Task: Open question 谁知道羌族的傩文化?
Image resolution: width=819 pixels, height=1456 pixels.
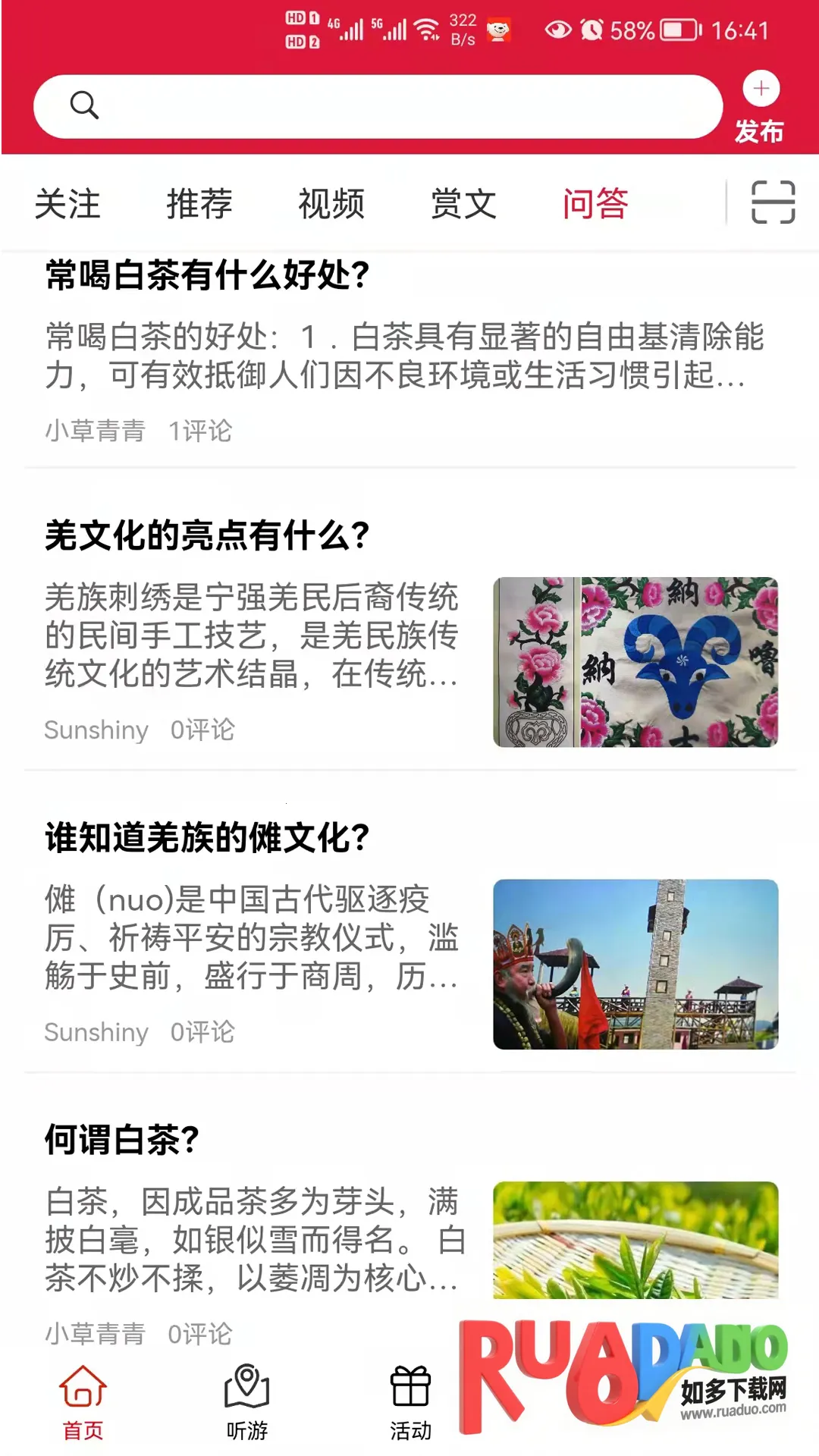Action: click(207, 838)
